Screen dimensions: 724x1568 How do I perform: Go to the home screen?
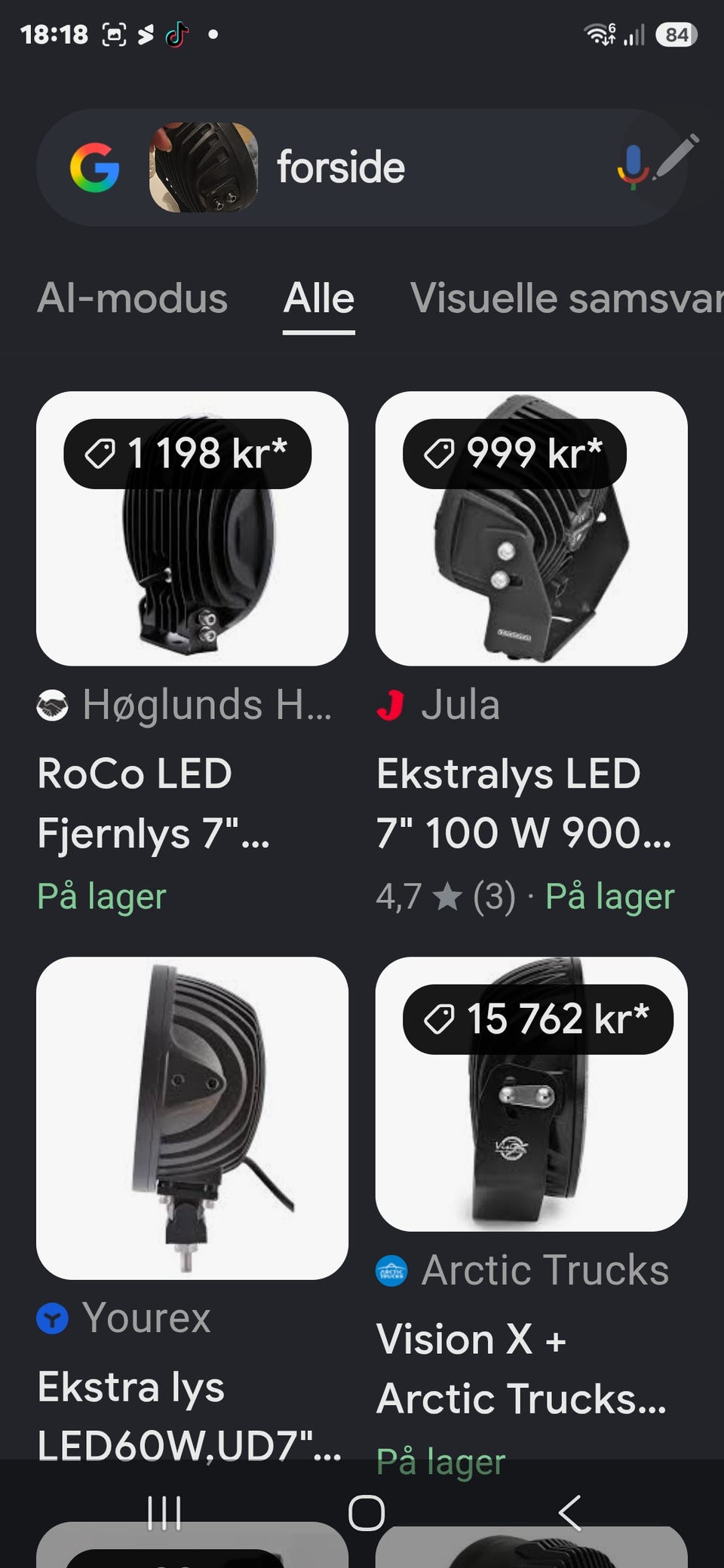(x=367, y=1512)
